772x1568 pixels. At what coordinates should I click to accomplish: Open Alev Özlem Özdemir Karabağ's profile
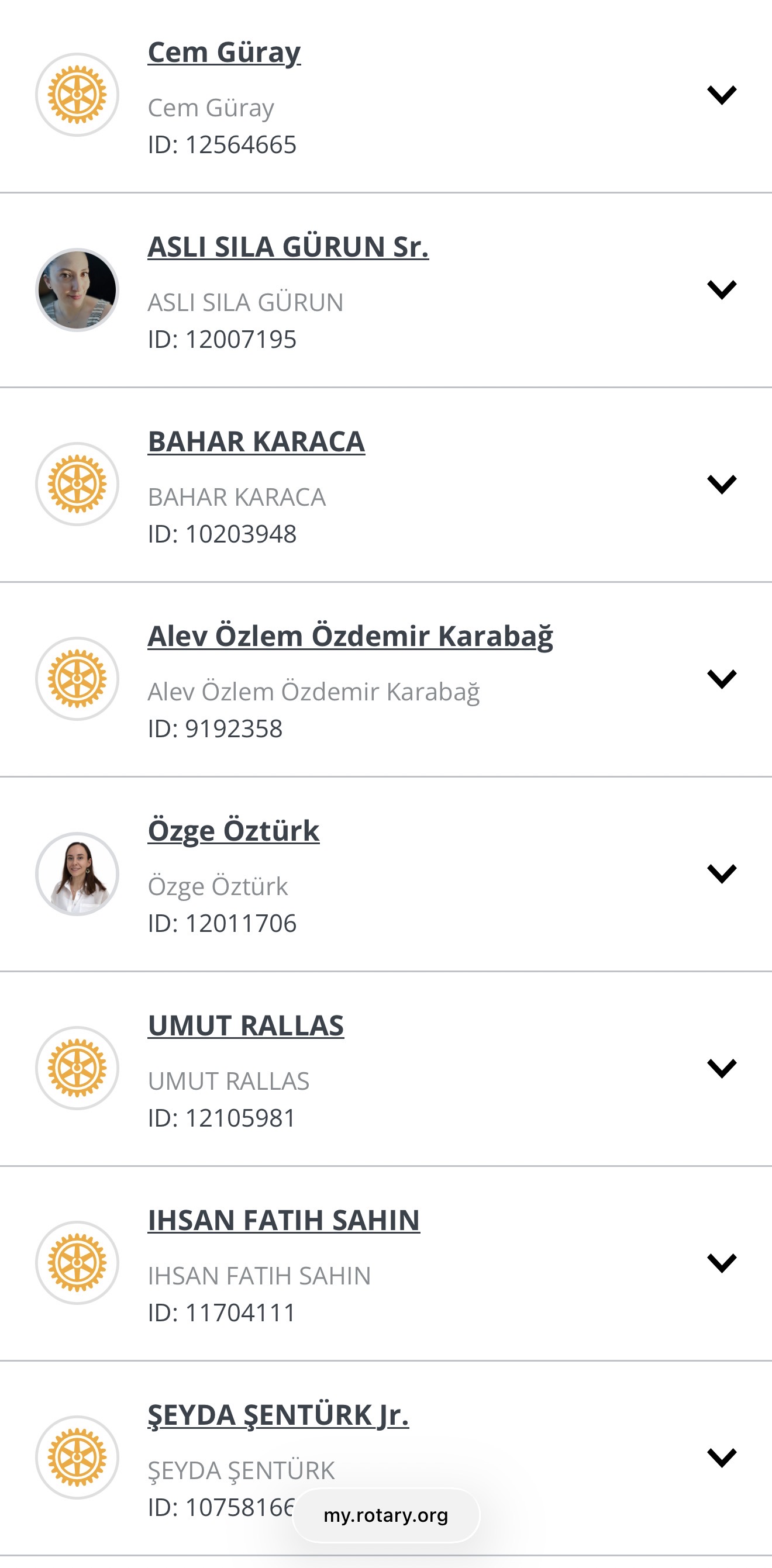pos(350,637)
